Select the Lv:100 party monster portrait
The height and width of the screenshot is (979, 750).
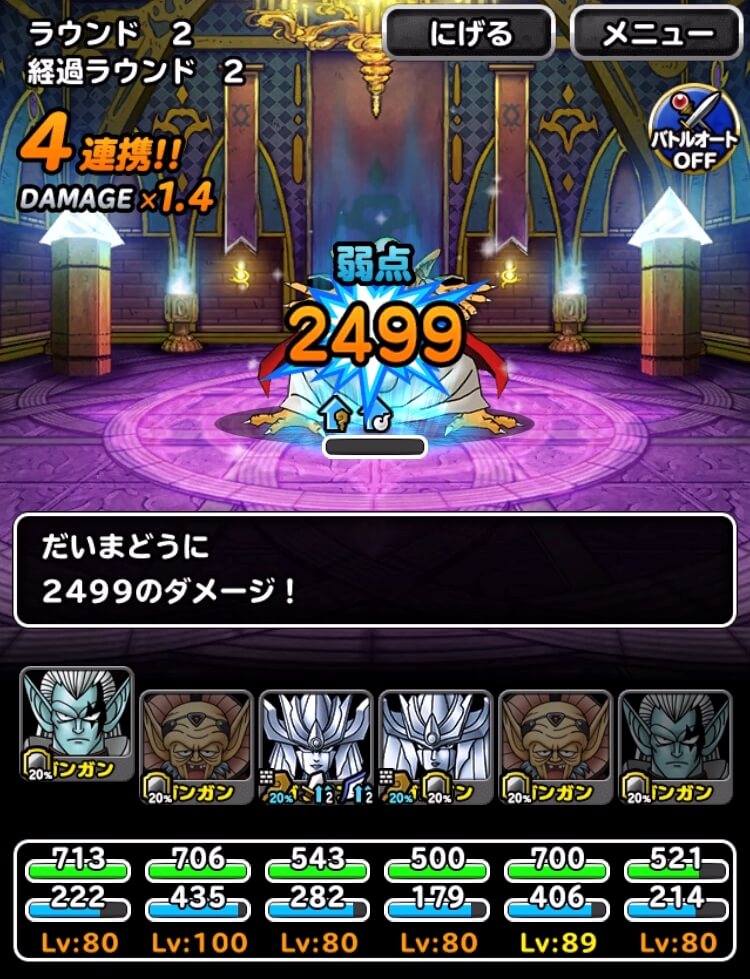(196, 746)
